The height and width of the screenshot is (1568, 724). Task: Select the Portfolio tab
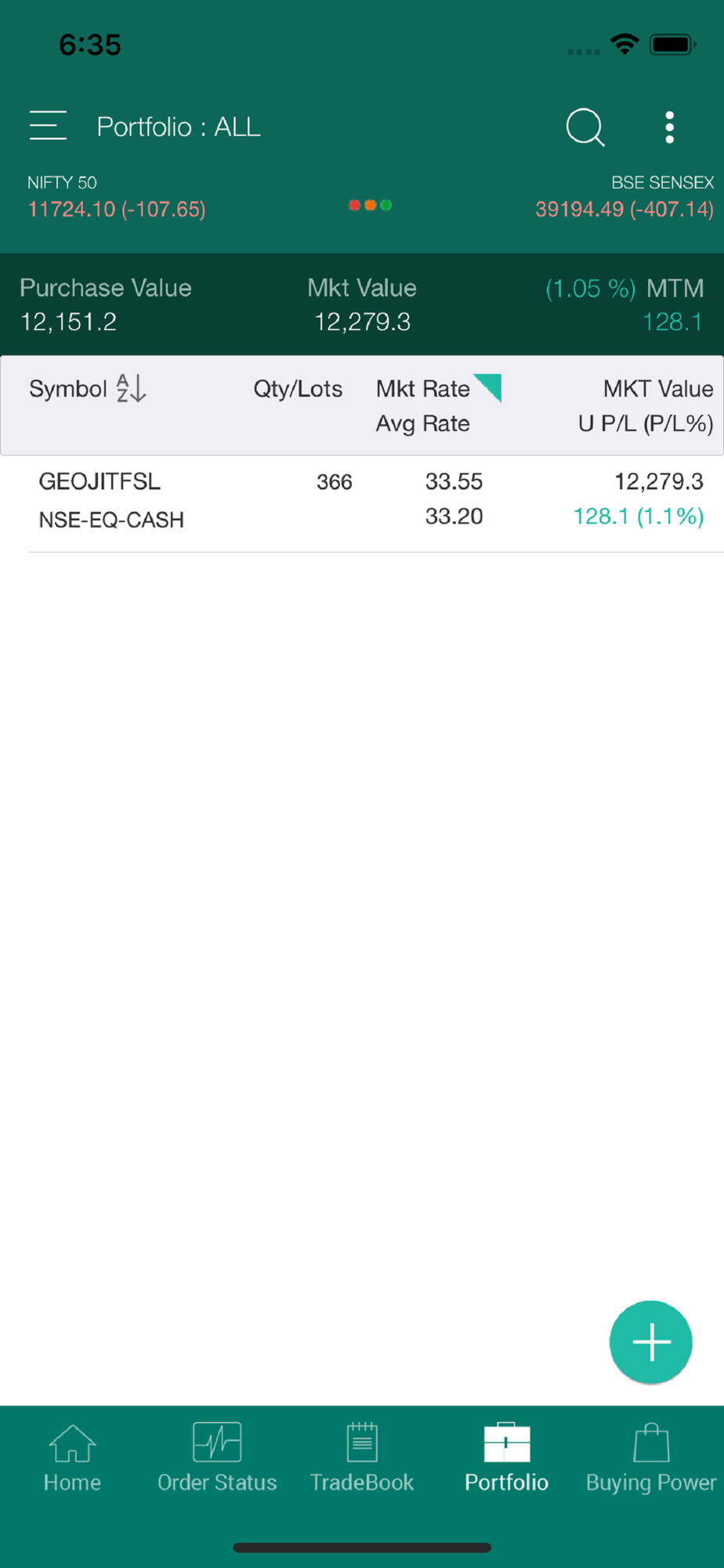click(506, 1459)
